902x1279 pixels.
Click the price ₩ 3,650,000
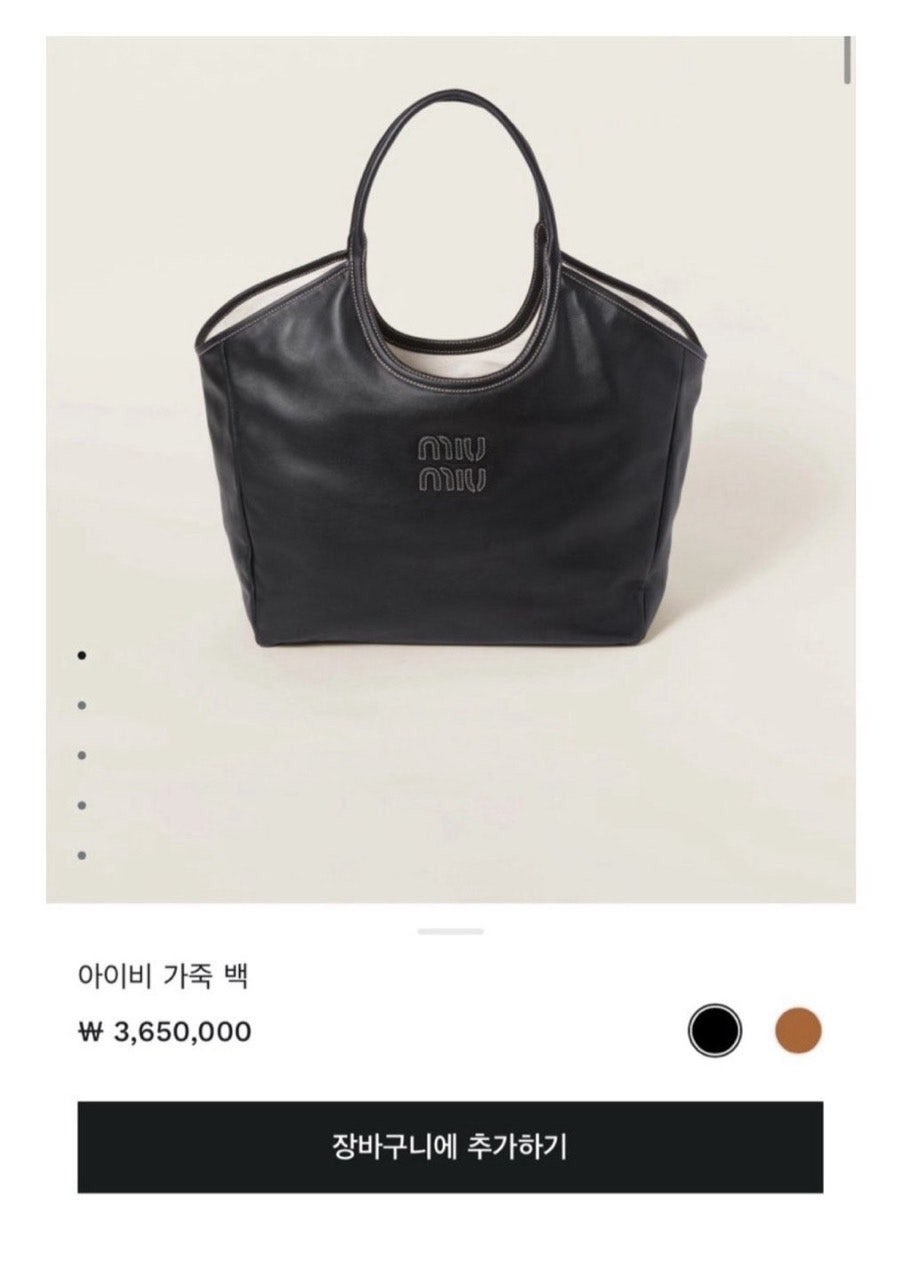click(x=163, y=1031)
